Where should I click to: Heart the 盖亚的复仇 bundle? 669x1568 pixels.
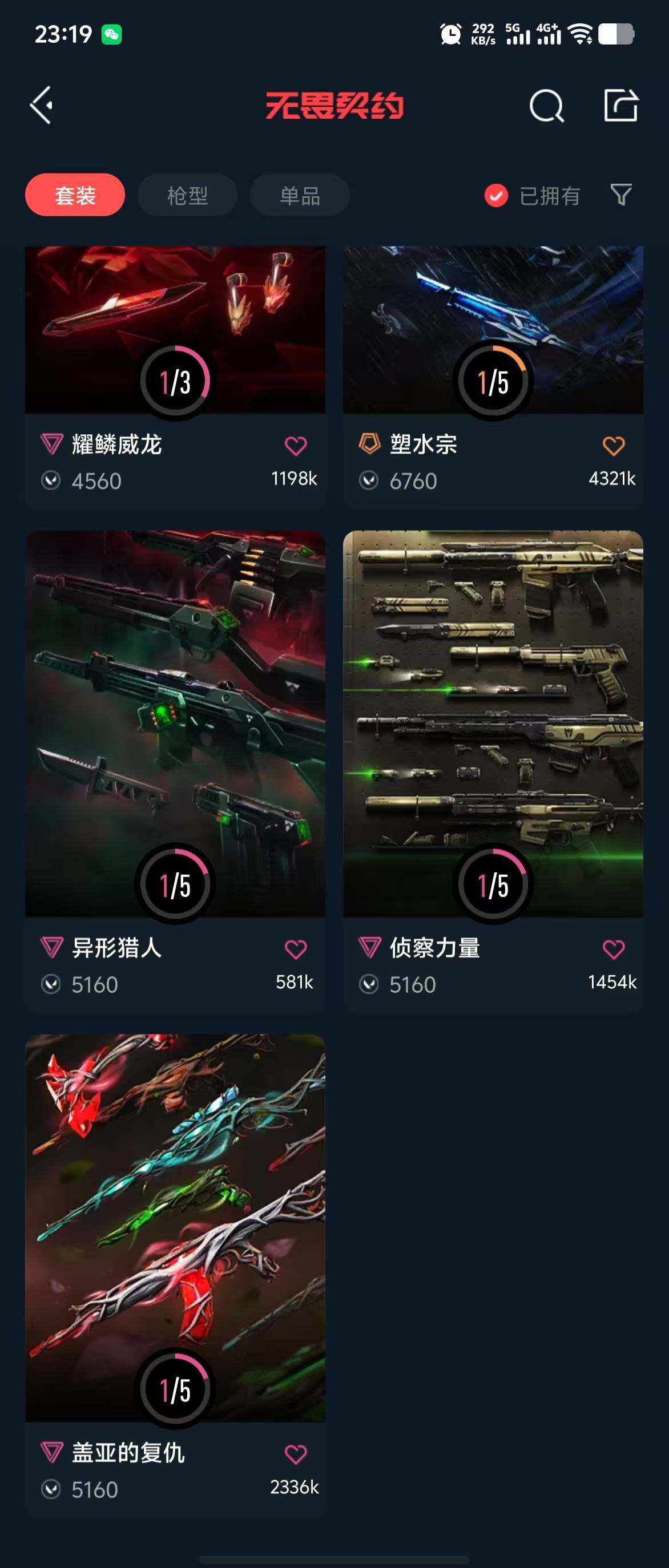296,1455
